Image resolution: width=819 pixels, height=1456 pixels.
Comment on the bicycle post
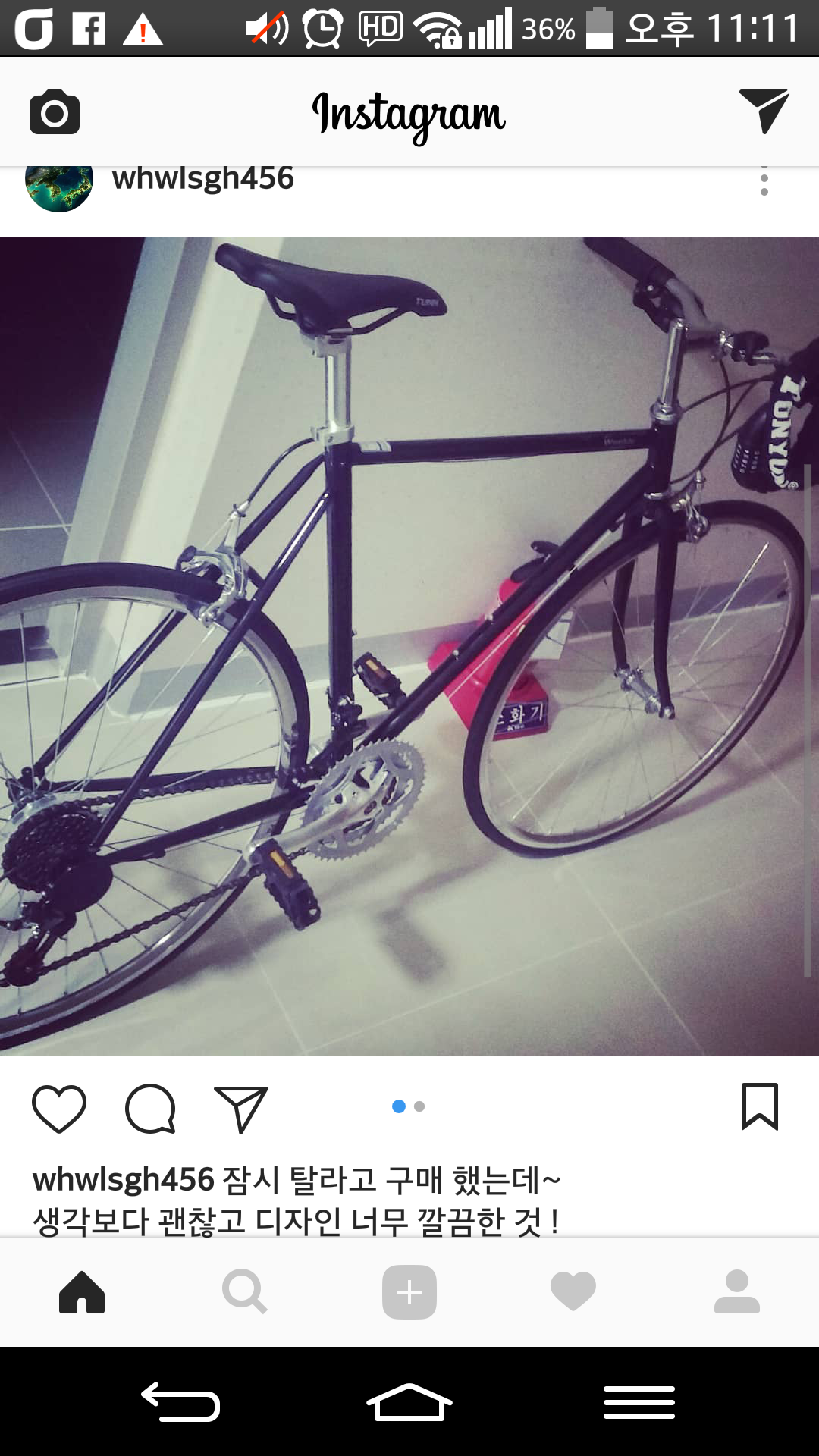(x=150, y=1109)
